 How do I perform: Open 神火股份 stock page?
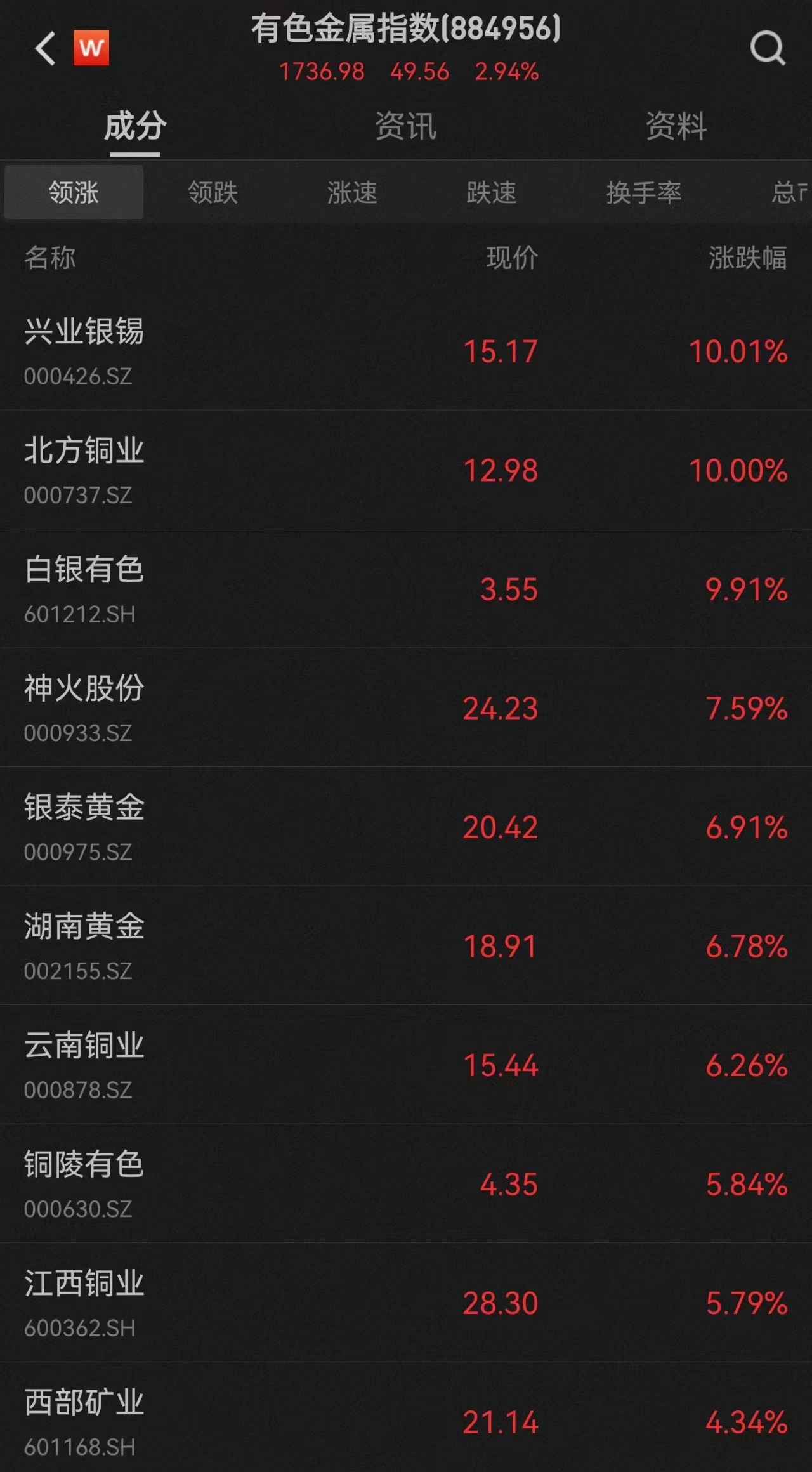click(406, 707)
